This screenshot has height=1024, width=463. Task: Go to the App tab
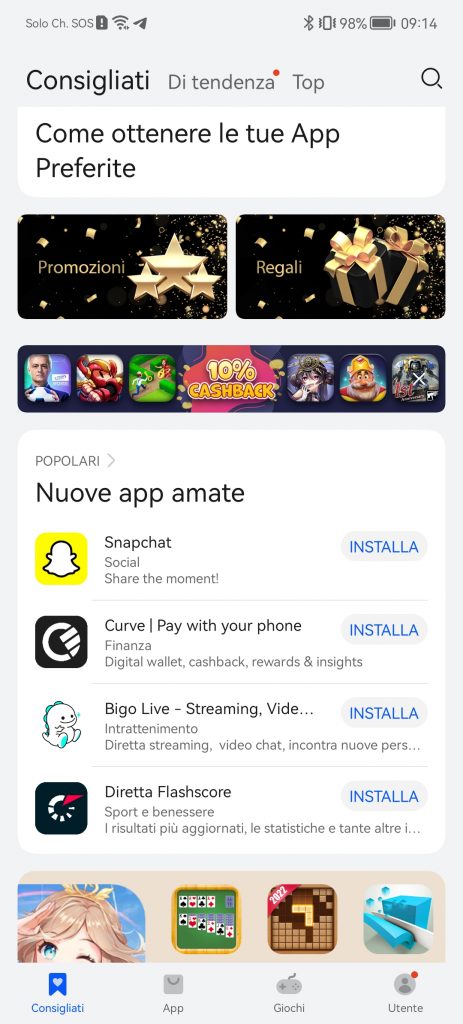(173, 993)
